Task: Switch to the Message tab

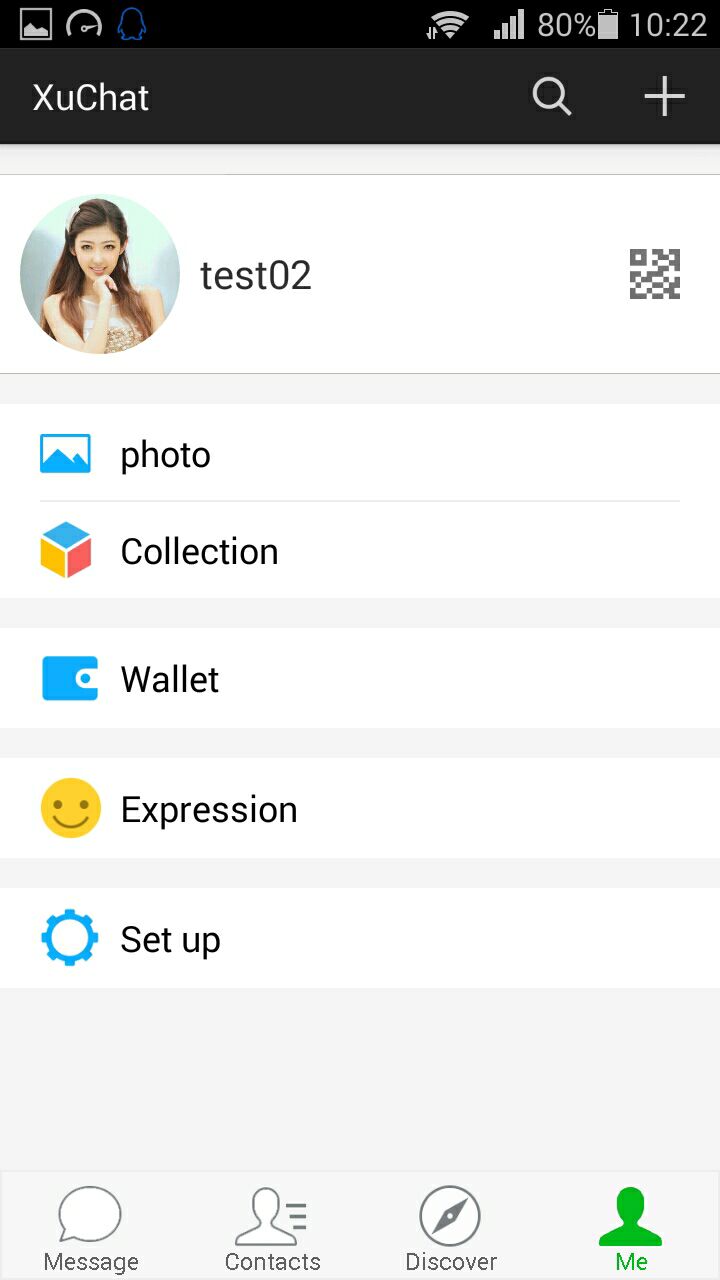Action: (91, 1230)
